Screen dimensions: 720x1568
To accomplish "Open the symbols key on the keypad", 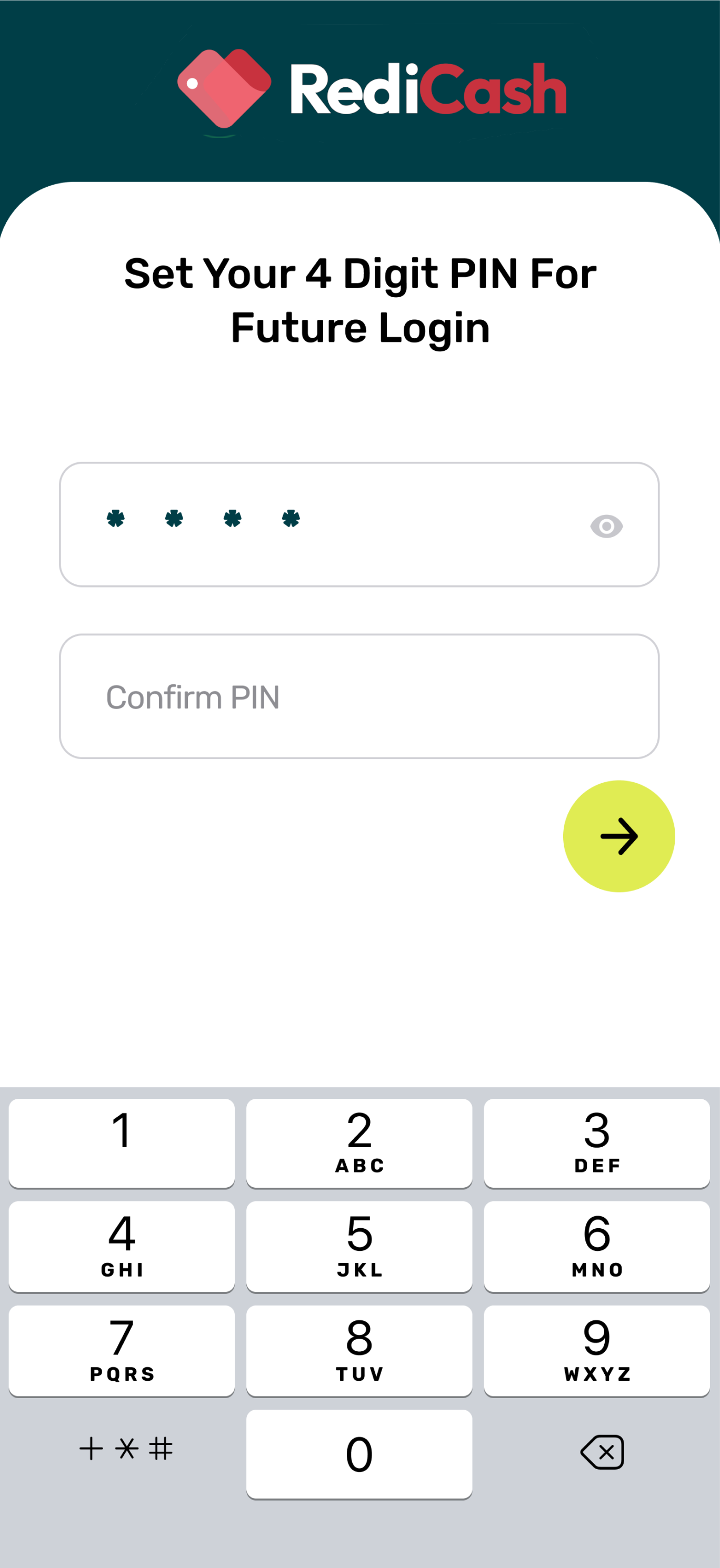I will [x=126, y=1449].
